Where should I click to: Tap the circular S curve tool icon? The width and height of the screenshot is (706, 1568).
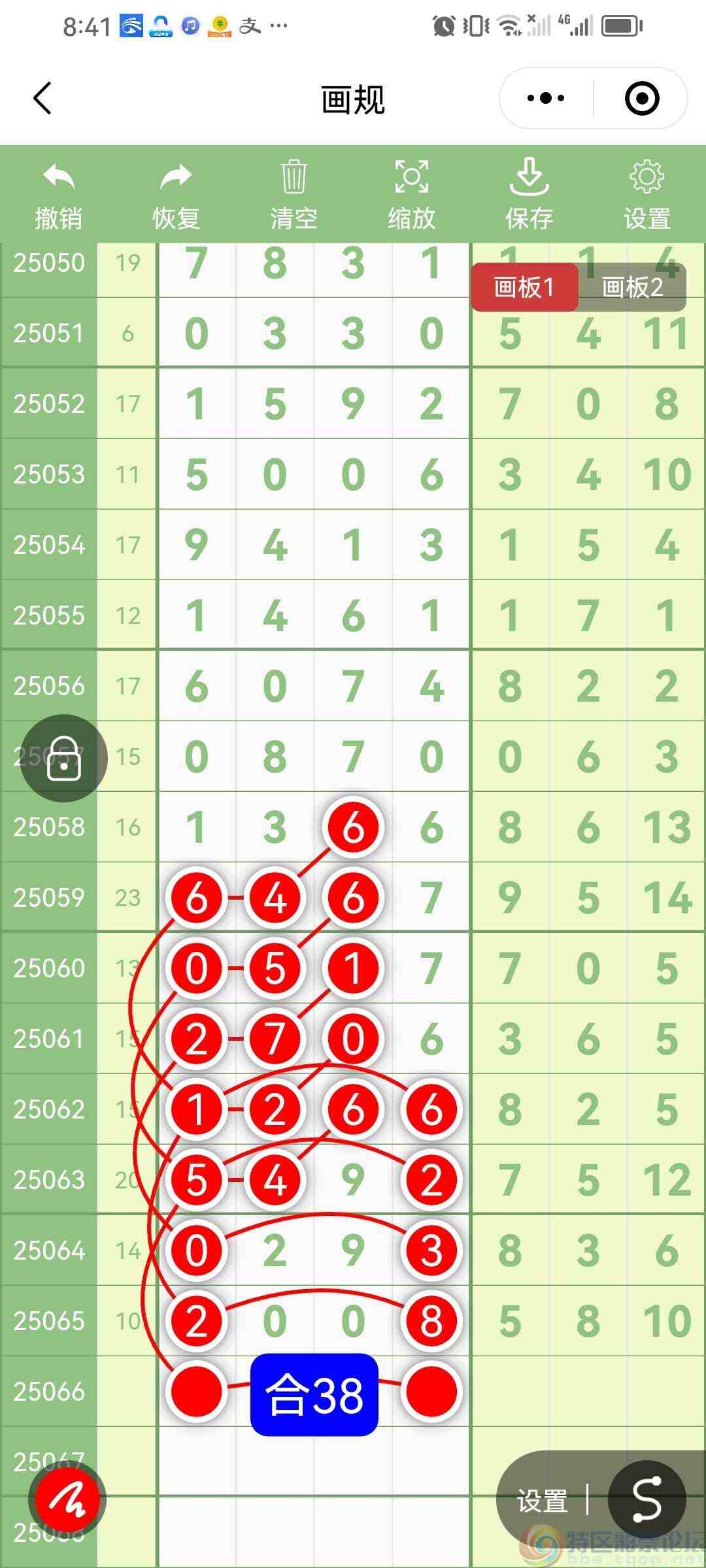tap(645, 1499)
